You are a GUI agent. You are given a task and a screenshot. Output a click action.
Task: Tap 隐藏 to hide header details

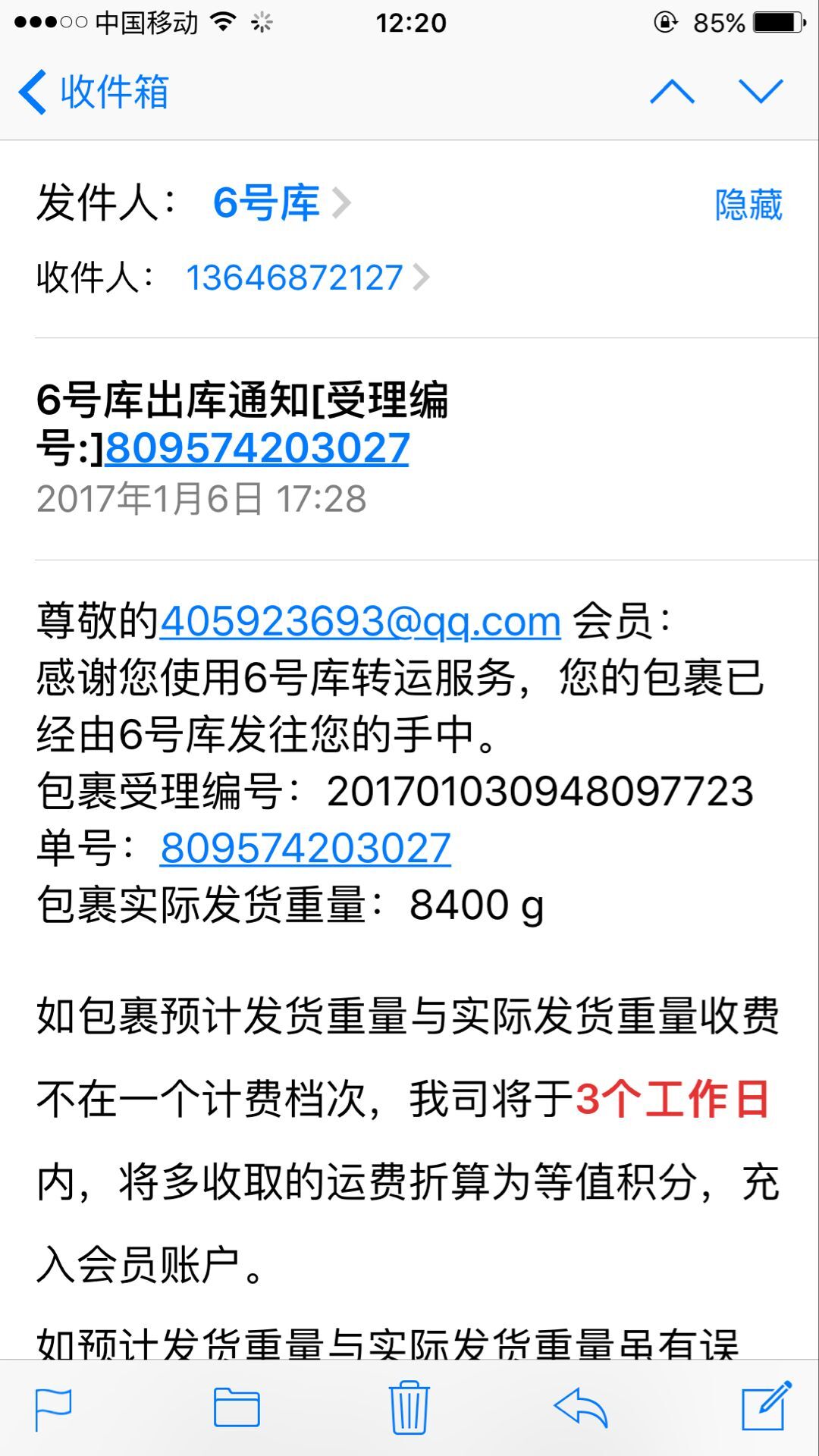(748, 205)
